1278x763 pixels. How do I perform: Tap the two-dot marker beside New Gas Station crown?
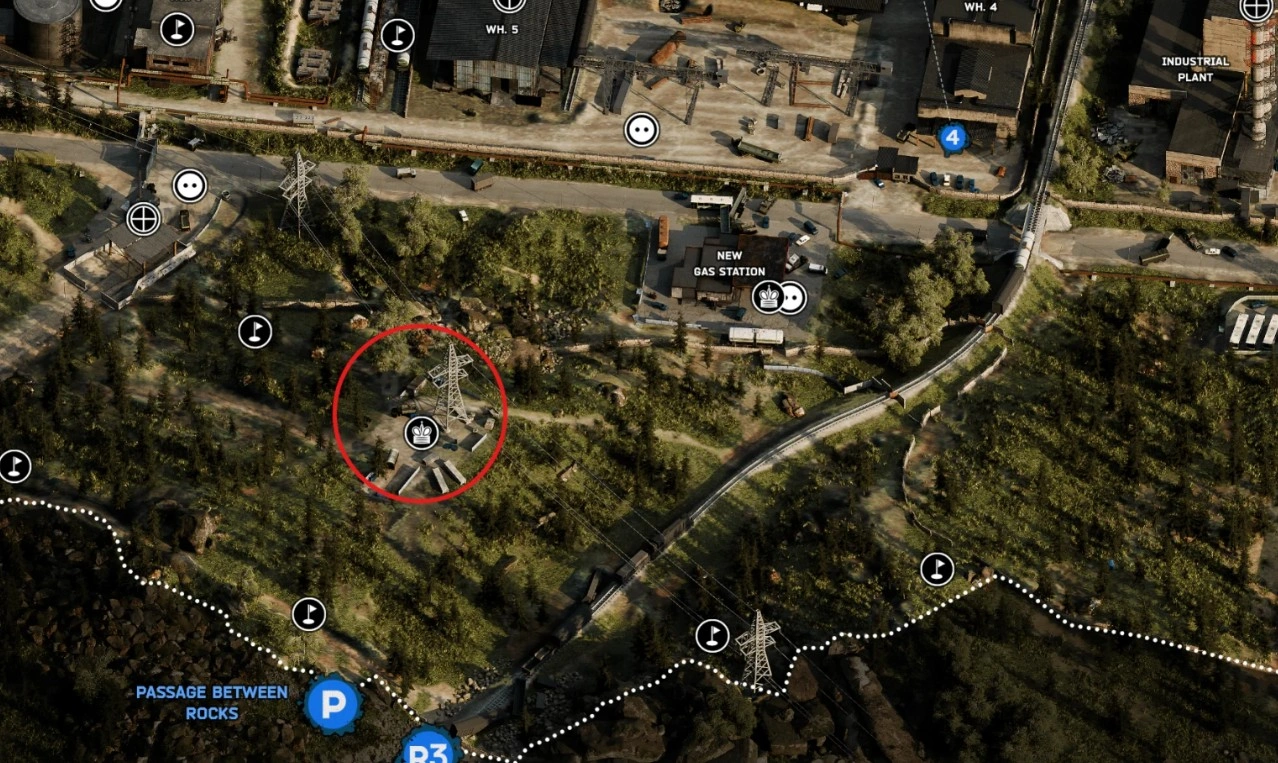791,297
